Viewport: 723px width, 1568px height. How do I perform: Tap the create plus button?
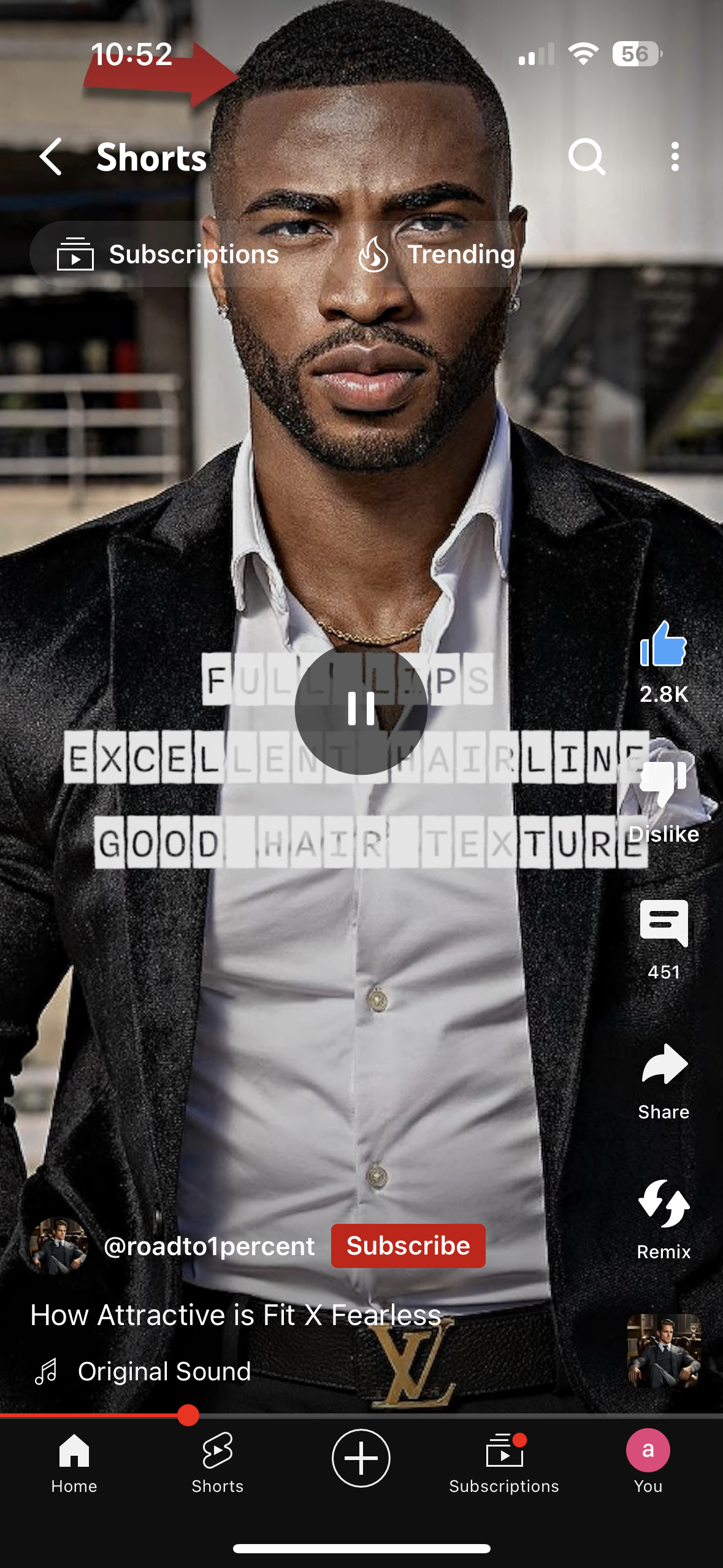click(361, 1458)
